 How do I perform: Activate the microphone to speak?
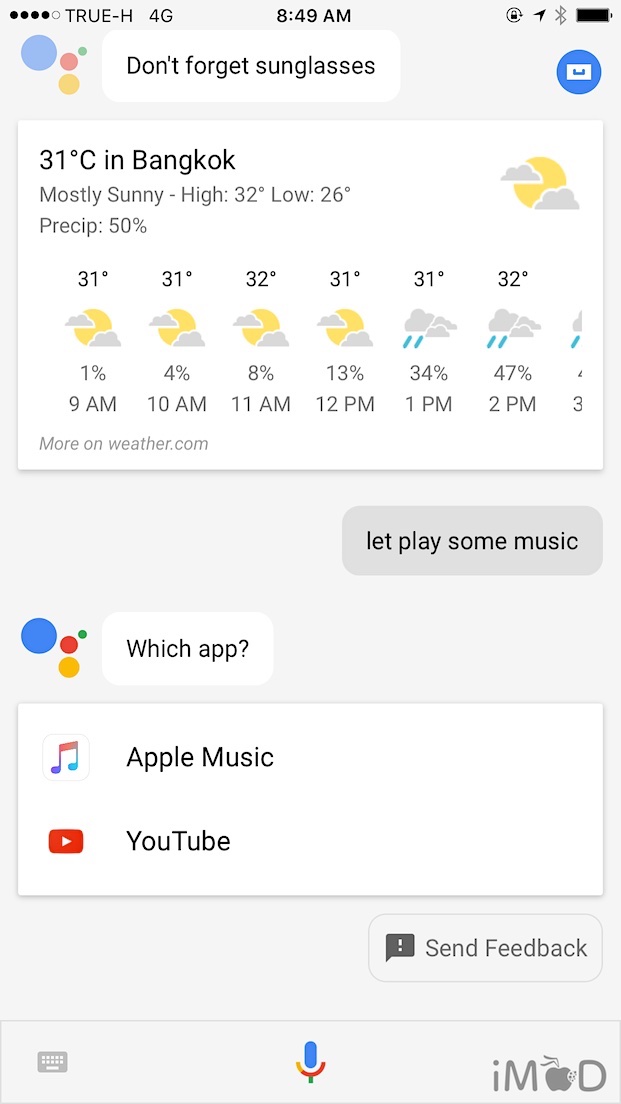click(310, 1061)
